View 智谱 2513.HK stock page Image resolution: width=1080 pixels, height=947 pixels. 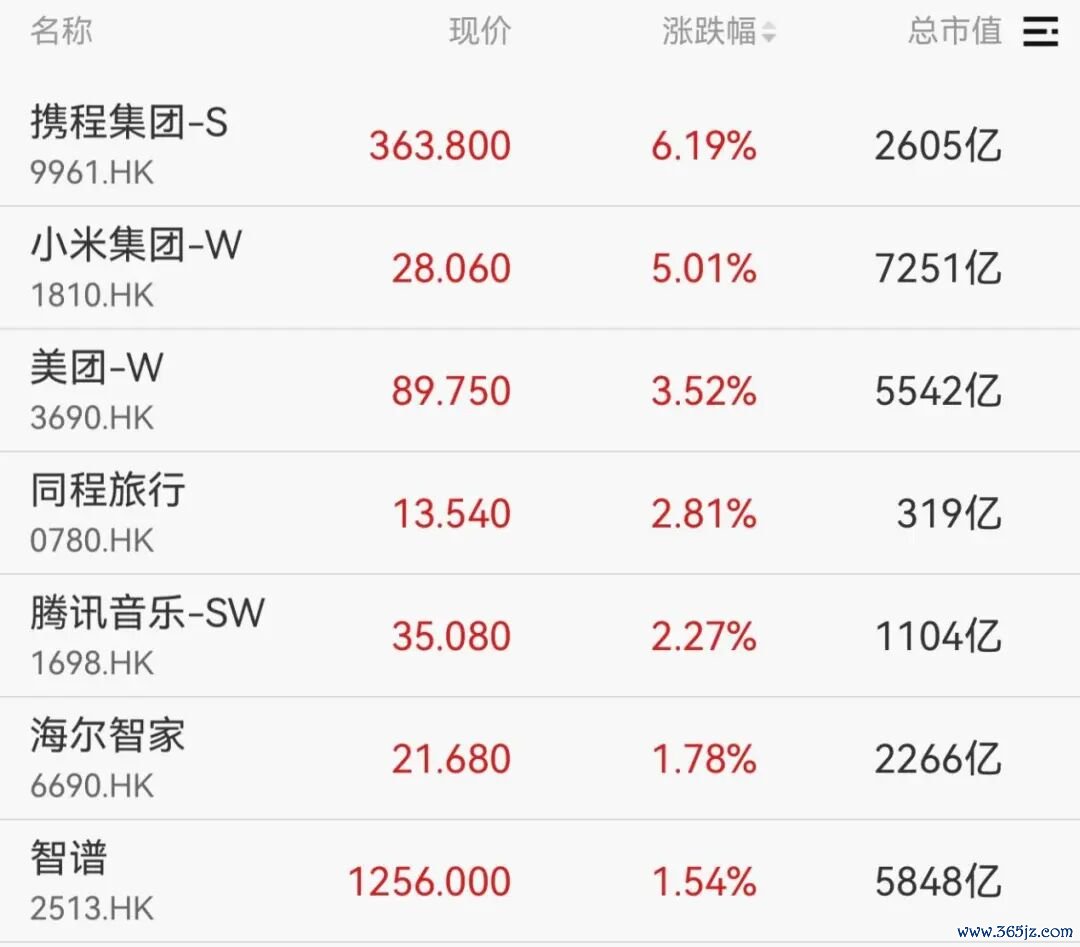point(540,881)
